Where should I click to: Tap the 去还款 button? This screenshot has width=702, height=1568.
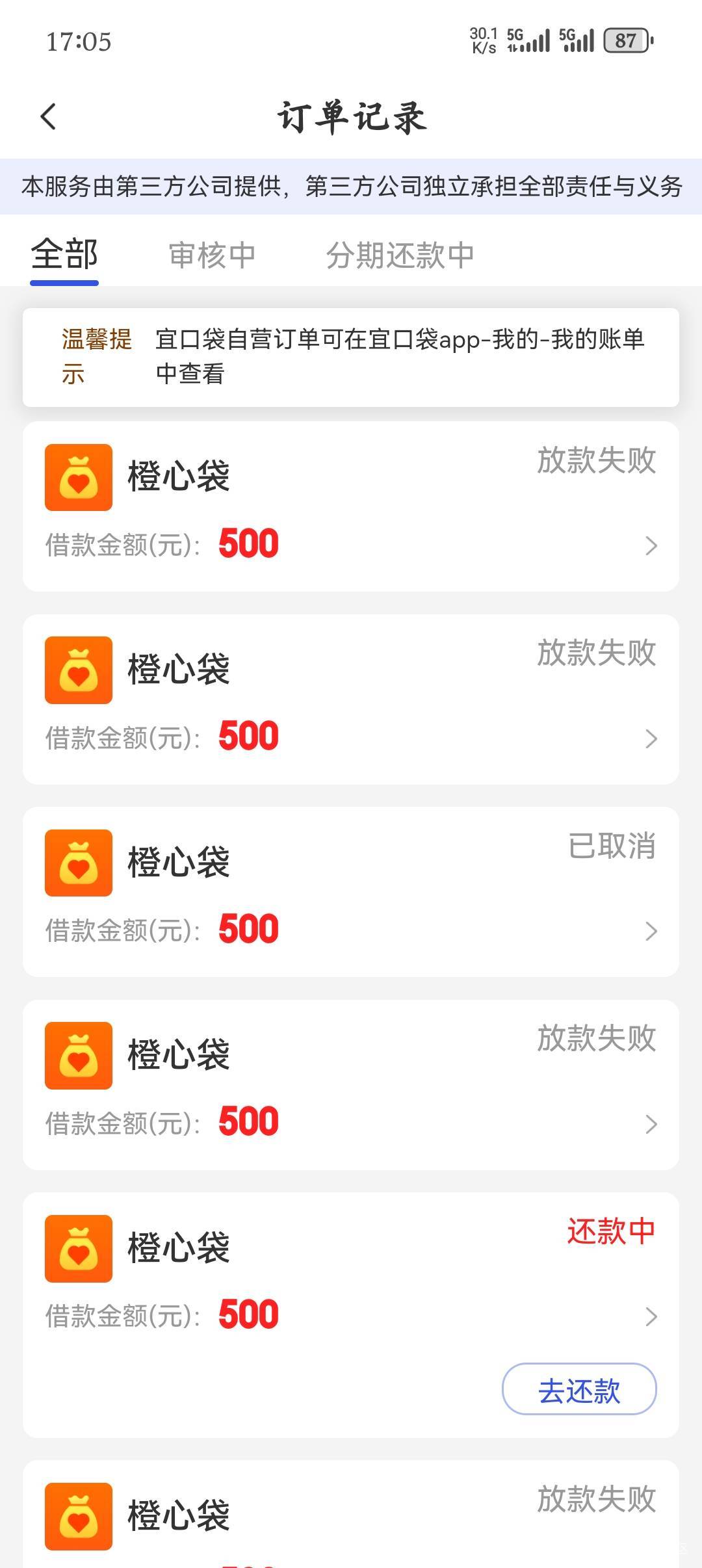[x=578, y=1389]
